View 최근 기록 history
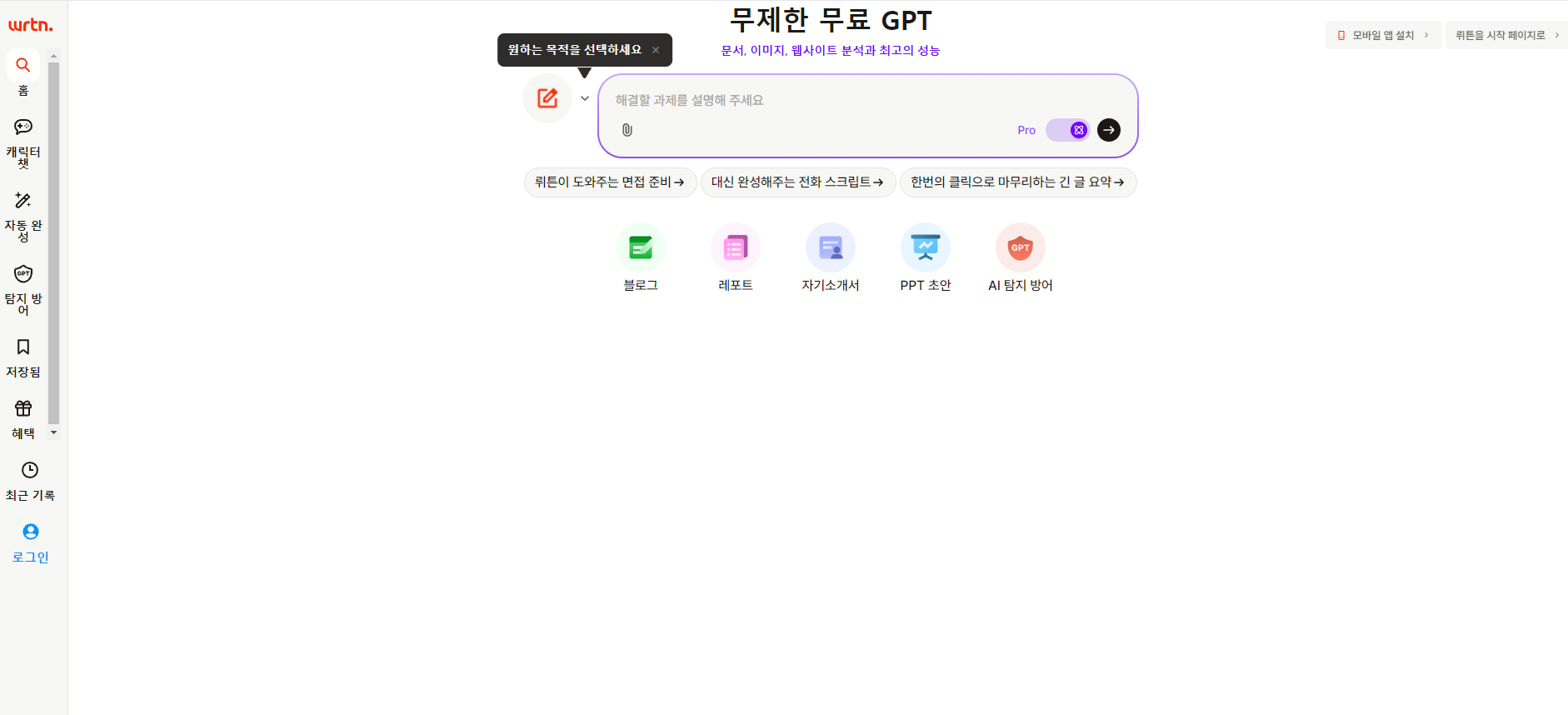The height and width of the screenshot is (715, 1568). pos(30,482)
